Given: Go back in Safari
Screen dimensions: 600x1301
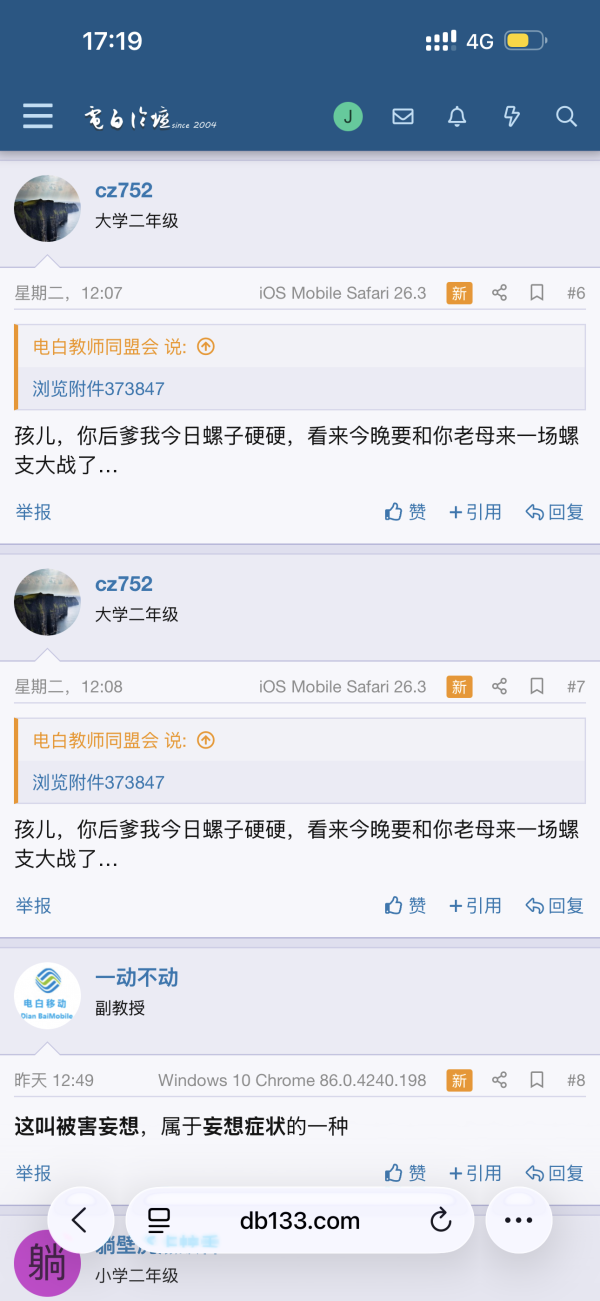Looking at the screenshot, I should pos(80,1220).
